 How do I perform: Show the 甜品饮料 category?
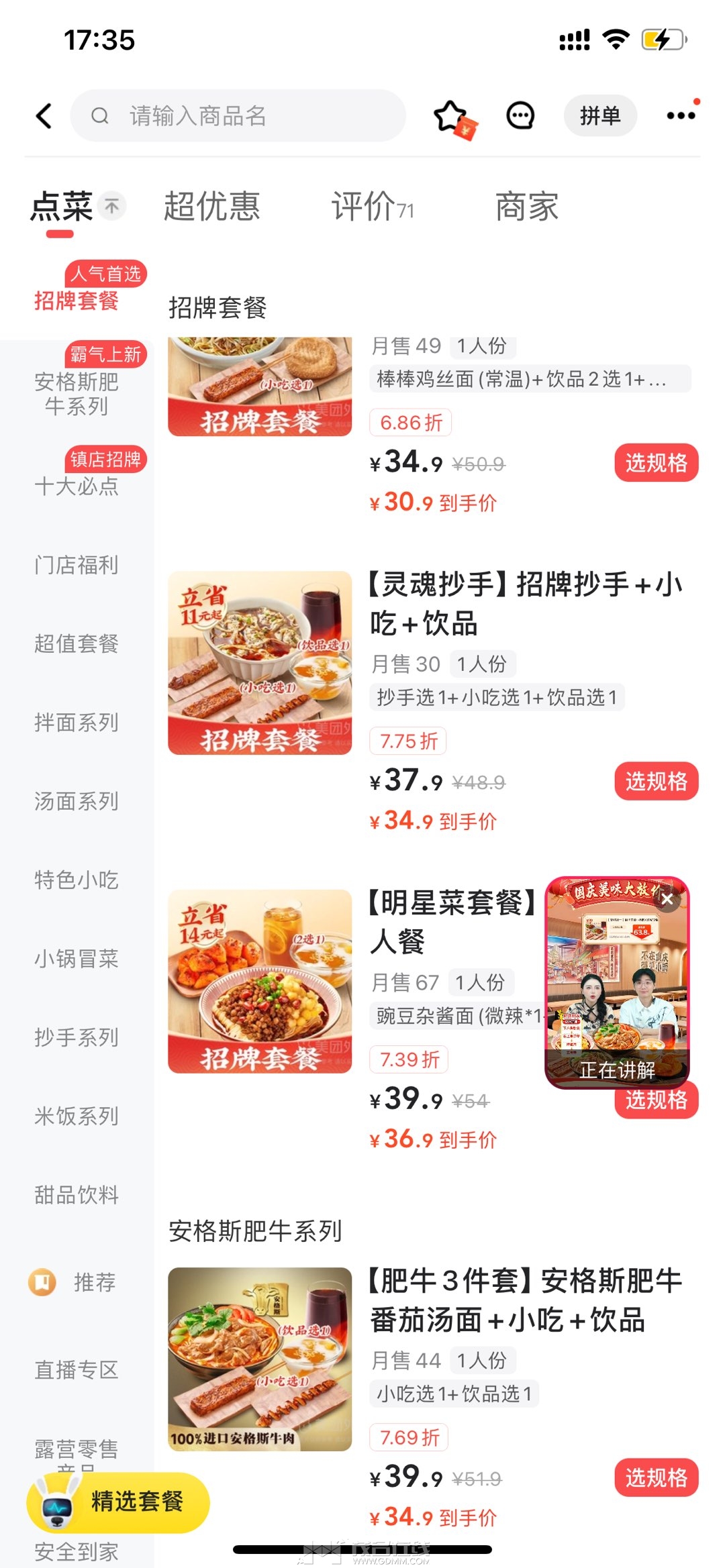[77, 1195]
